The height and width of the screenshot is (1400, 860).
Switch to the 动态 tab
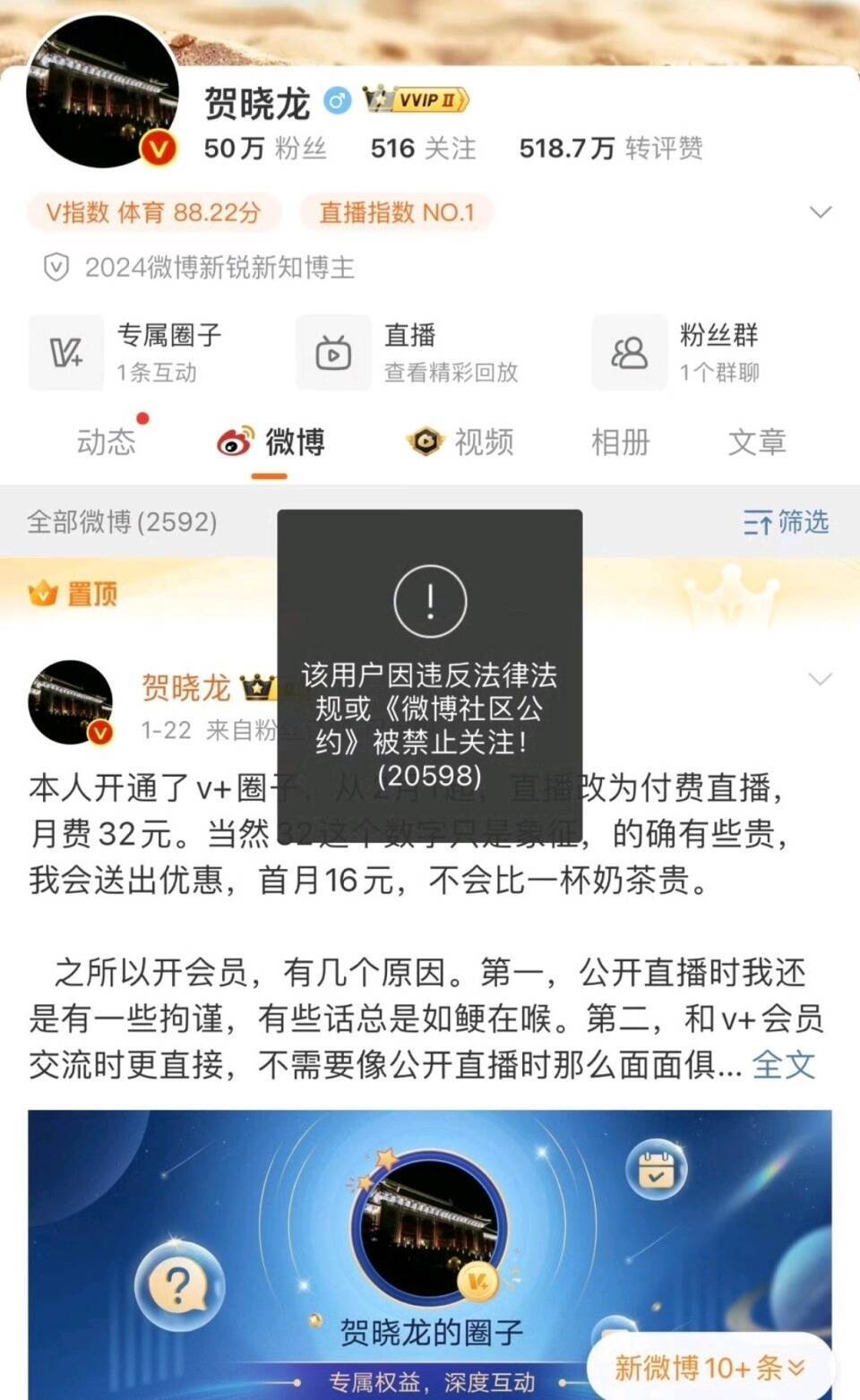click(x=107, y=442)
